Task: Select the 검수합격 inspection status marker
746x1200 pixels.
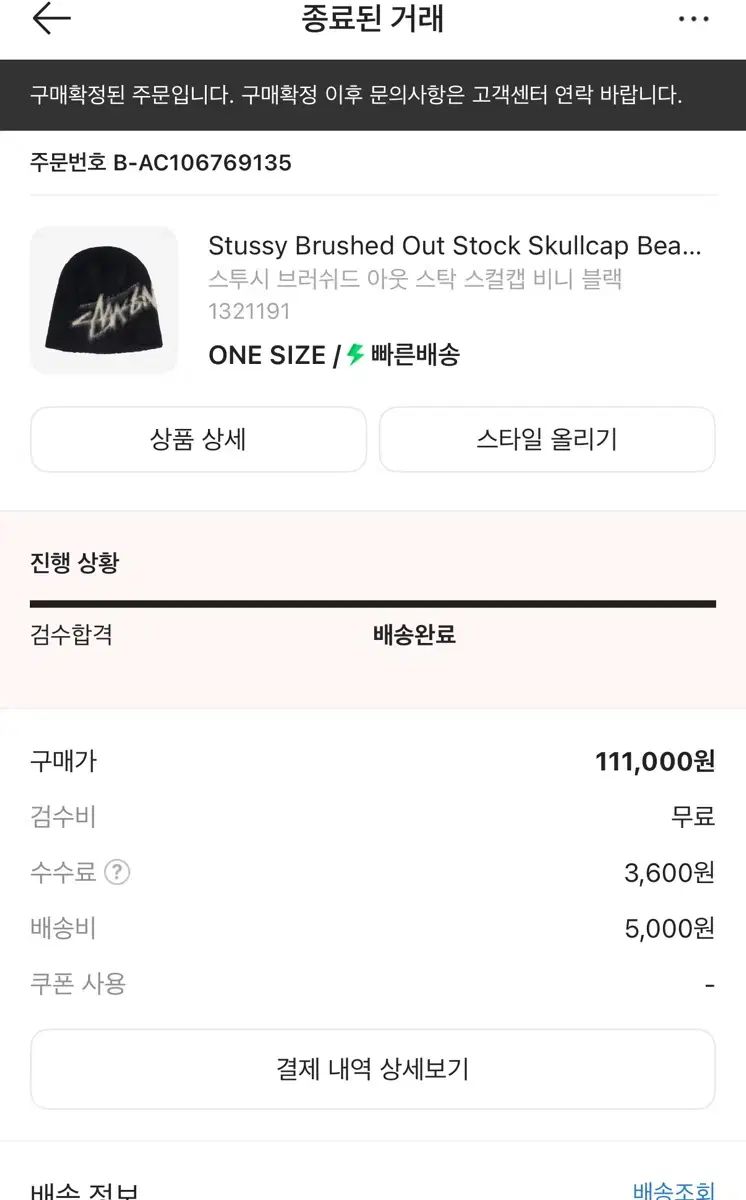Action: pyautogui.click(x=70, y=635)
